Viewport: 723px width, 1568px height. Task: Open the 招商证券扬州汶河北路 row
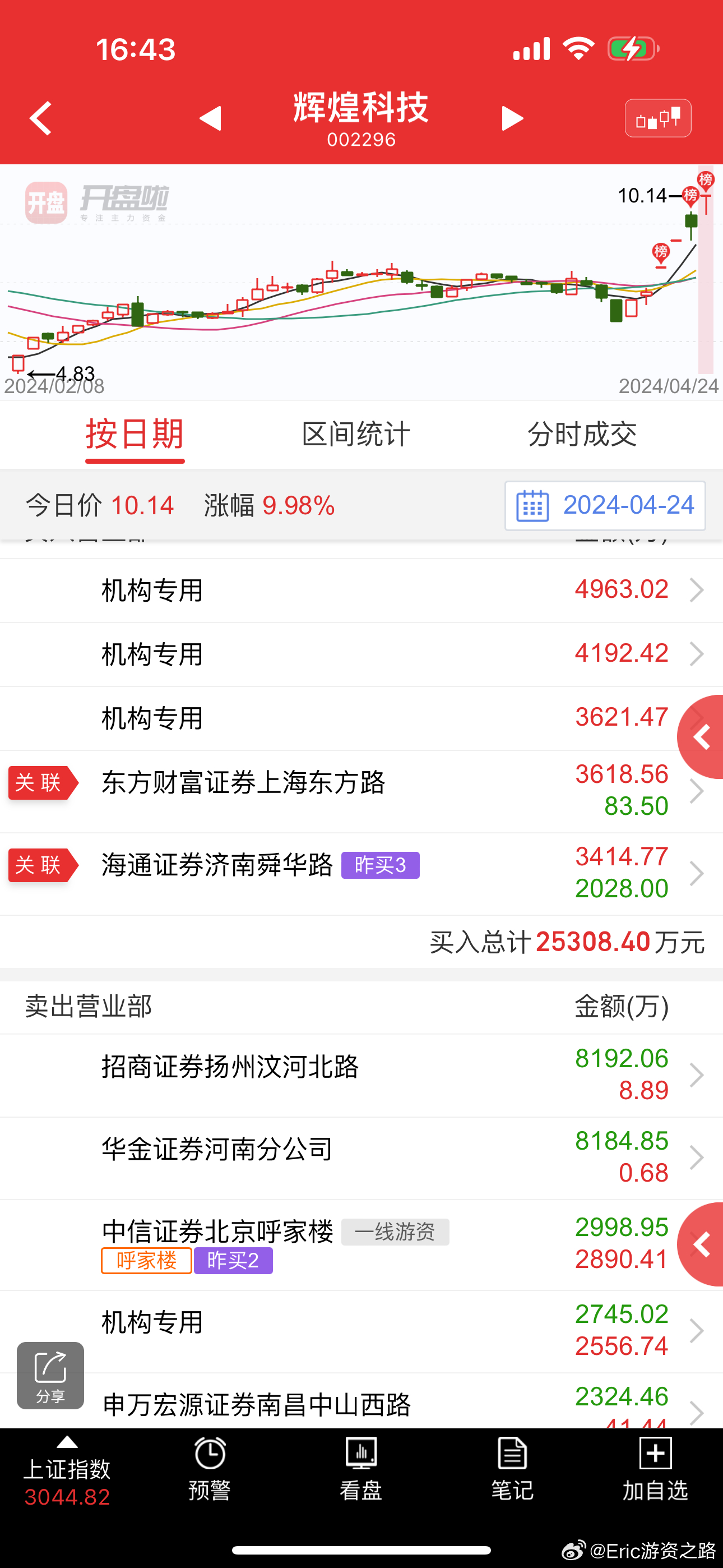pos(361,1075)
